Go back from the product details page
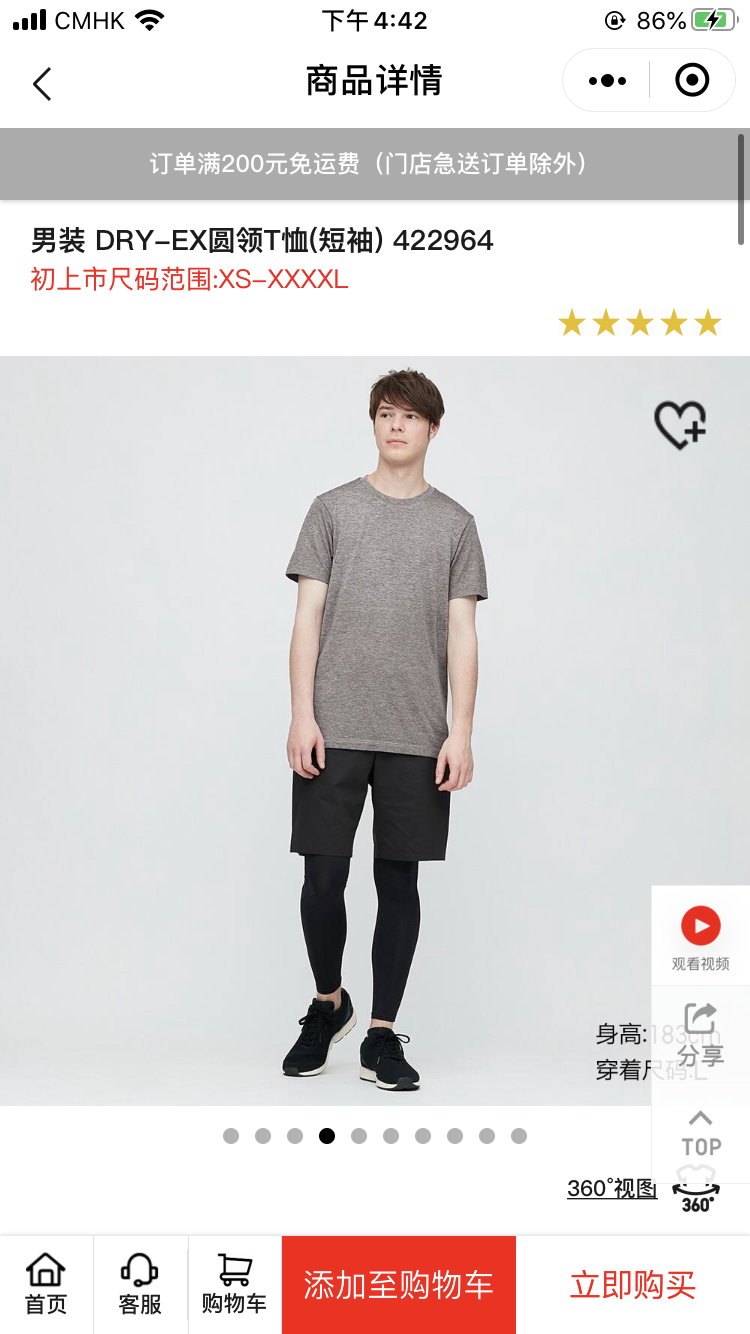The height and width of the screenshot is (1334, 750). click(x=42, y=84)
